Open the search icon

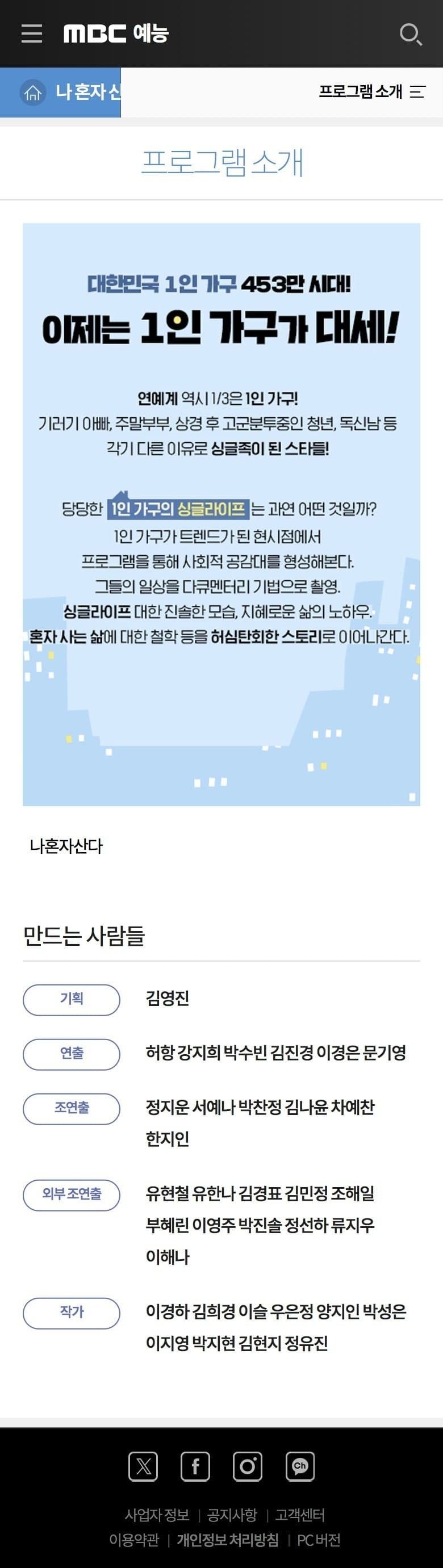point(410,34)
